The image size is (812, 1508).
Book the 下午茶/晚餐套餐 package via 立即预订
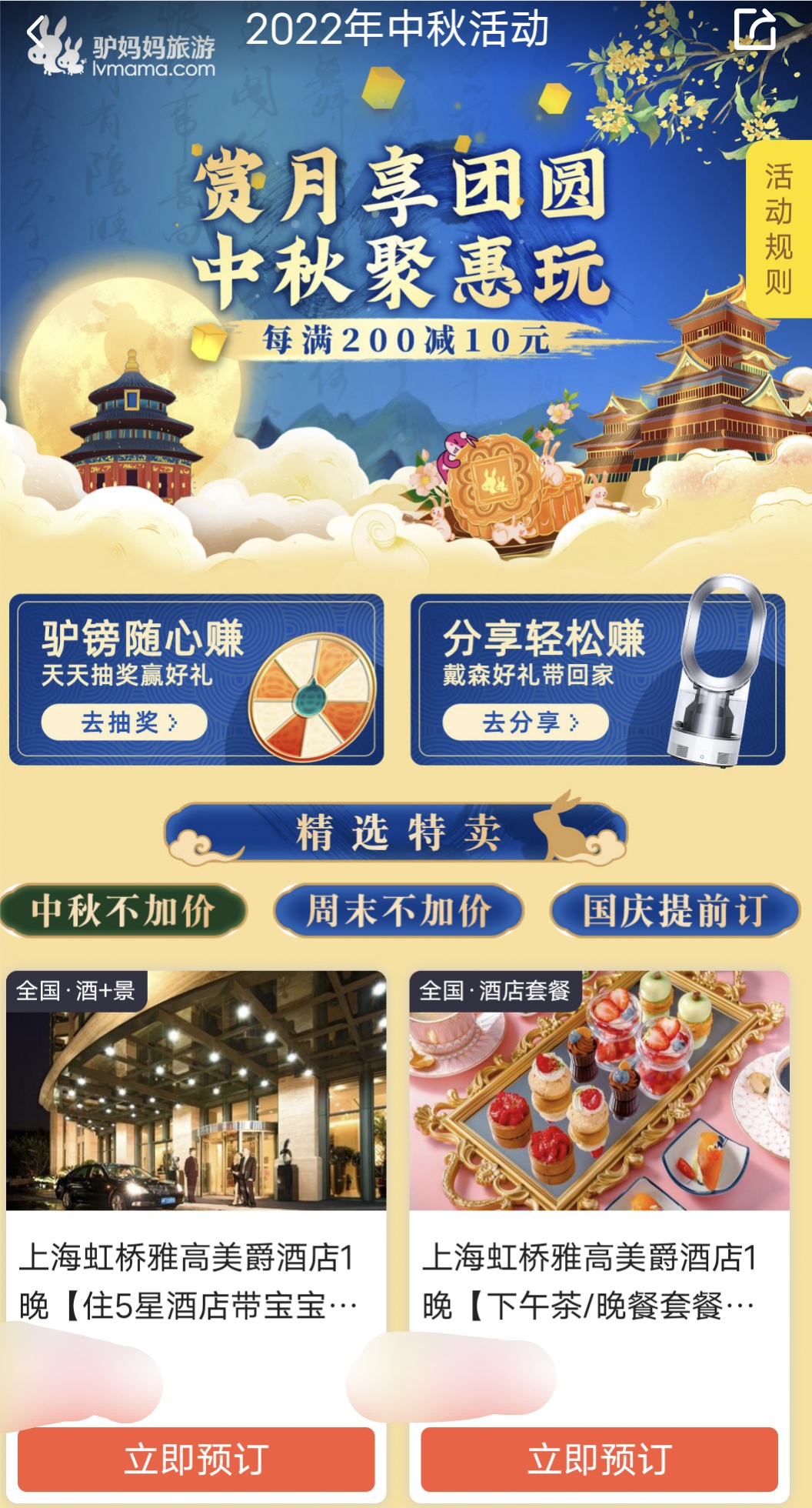click(599, 1460)
